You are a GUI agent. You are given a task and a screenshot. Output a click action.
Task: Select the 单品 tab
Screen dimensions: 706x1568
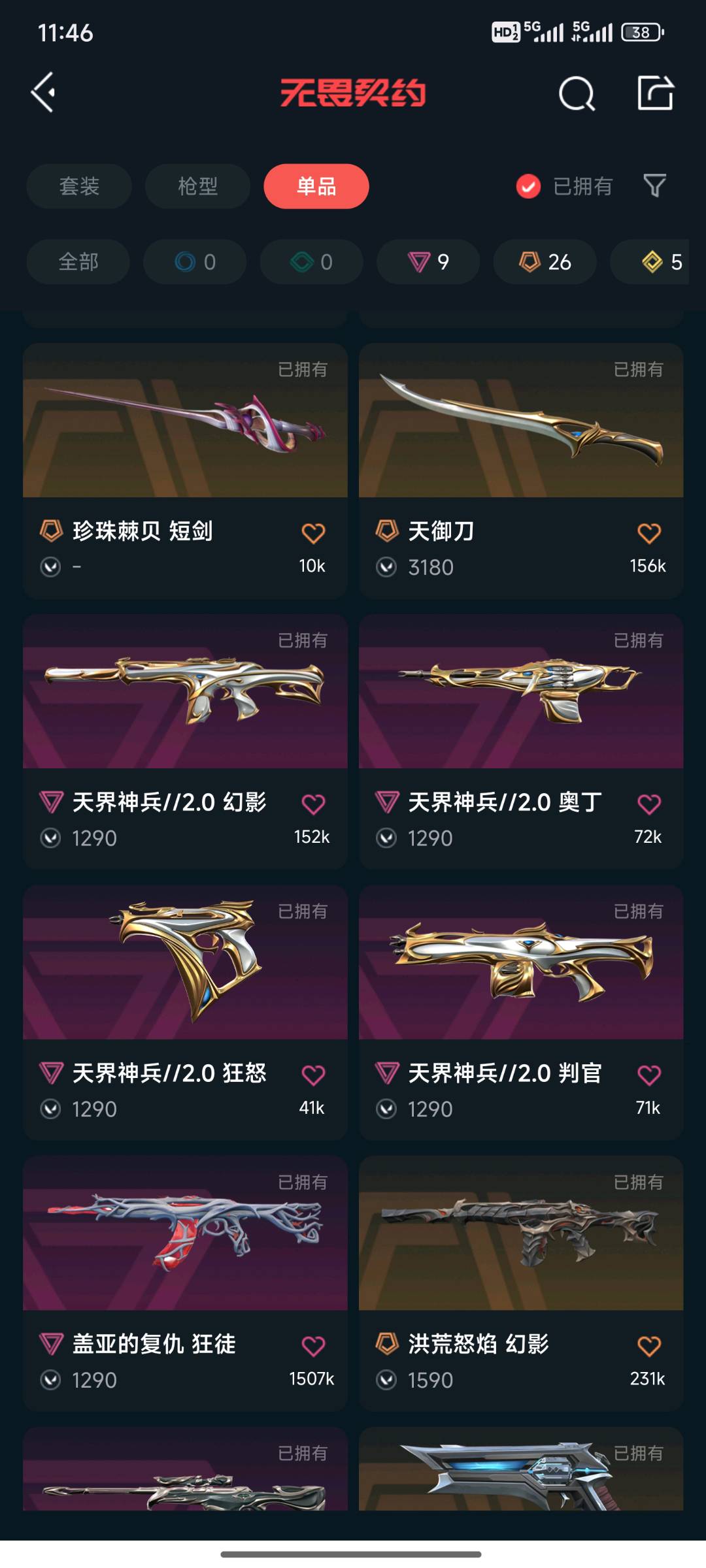(316, 186)
